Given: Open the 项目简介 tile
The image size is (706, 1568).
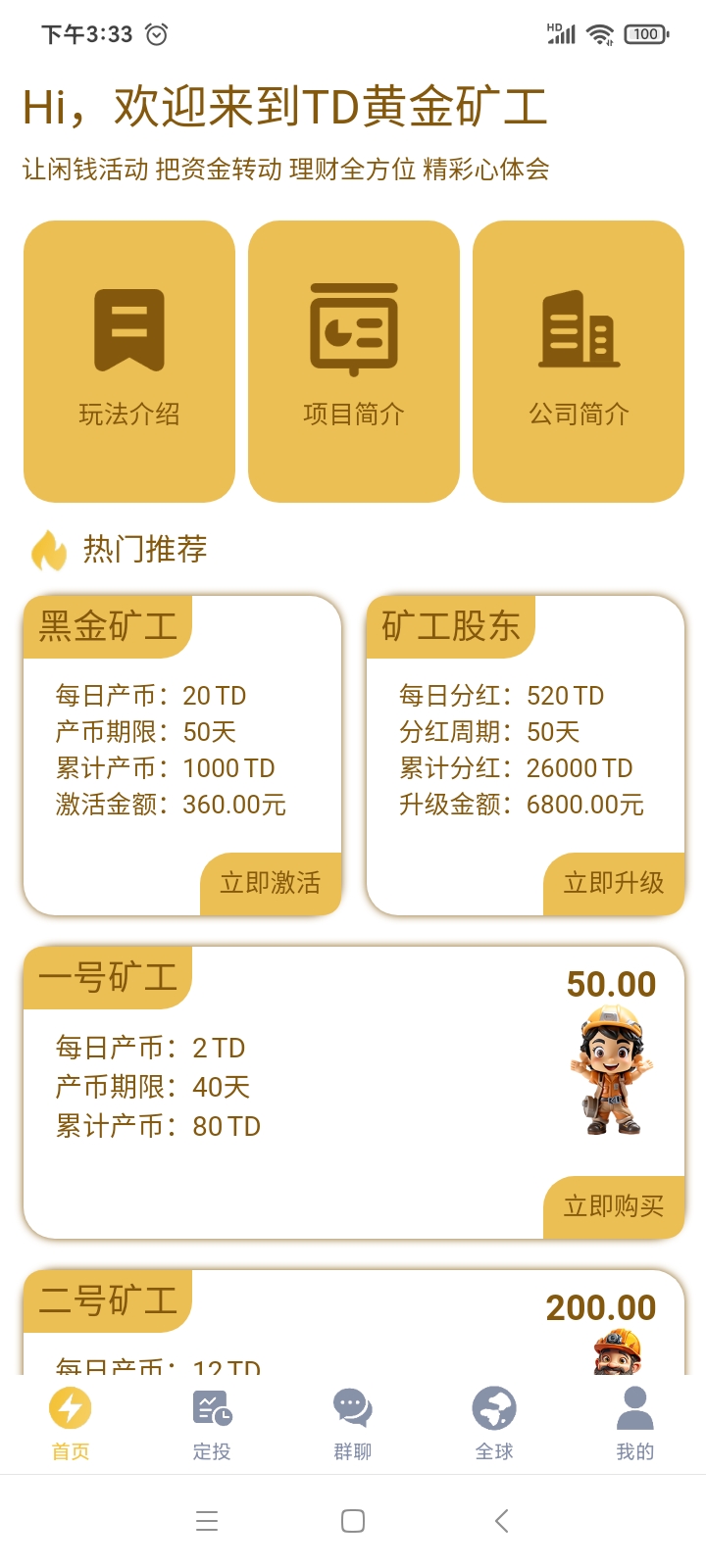Looking at the screenshot, I should 354,361.
